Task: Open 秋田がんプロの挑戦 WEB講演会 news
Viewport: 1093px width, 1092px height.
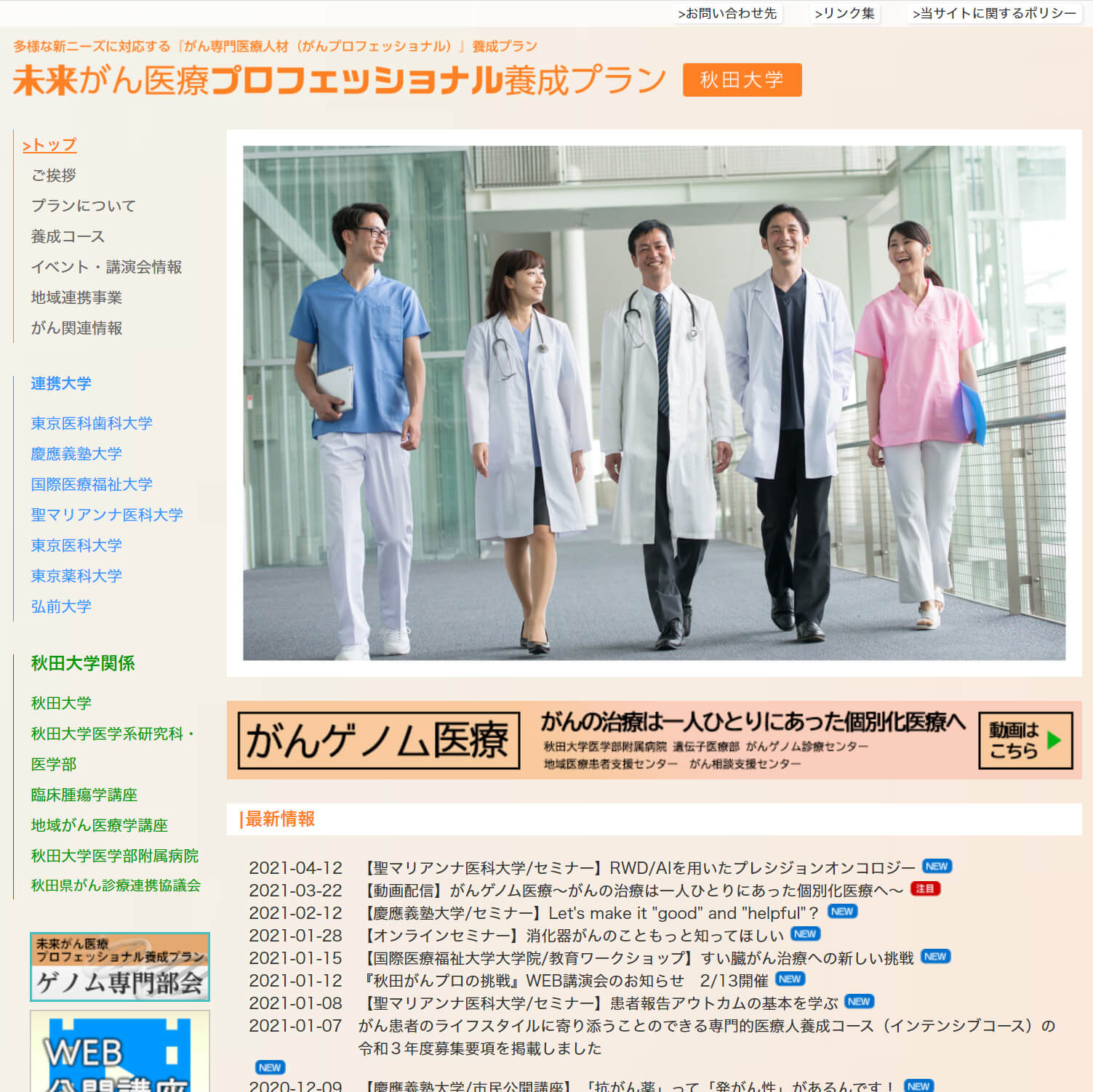Action: coord(566,981)
